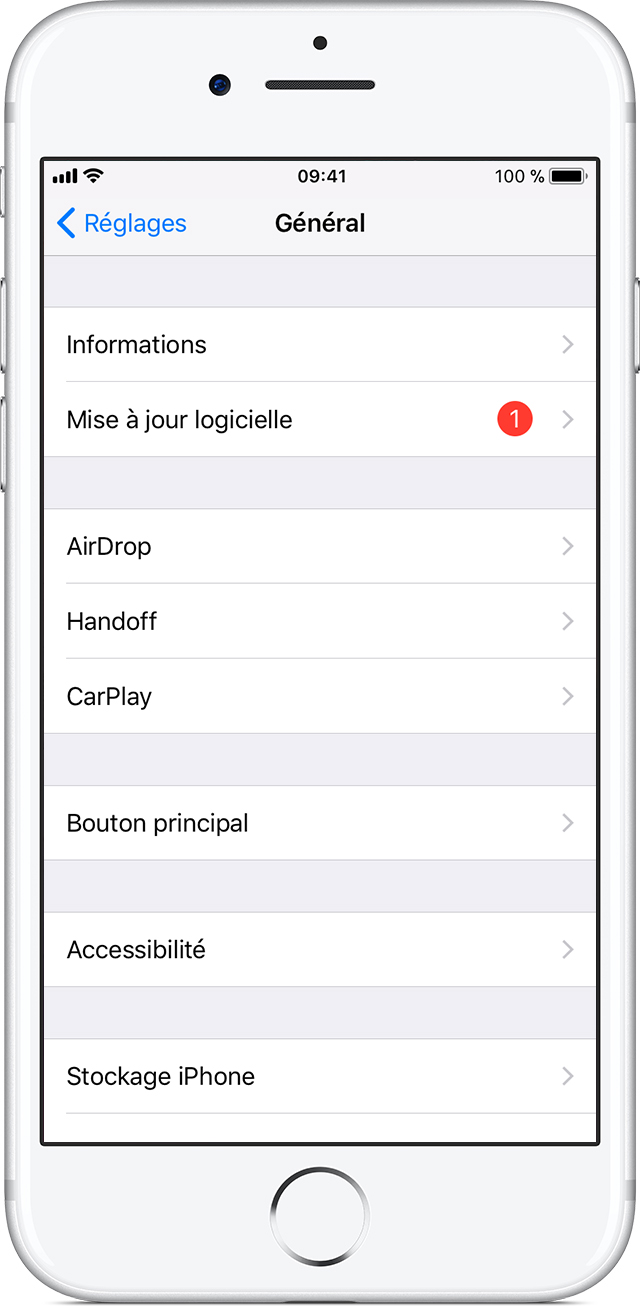This screenshot has height=1308, width=640.
Task: Open the Handoff row
Action: [x=320, y=622]
